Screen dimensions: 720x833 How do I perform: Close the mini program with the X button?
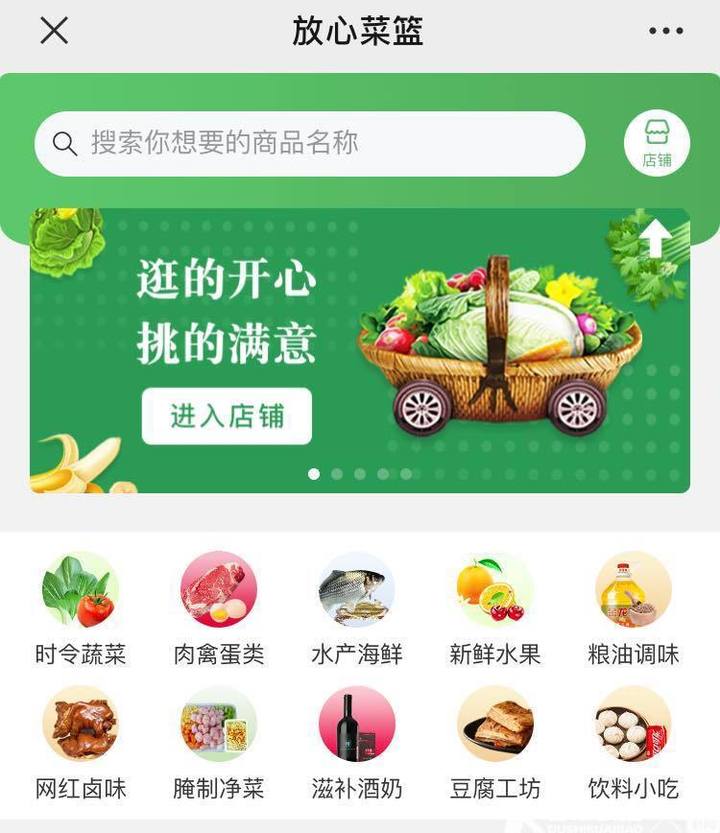[53, 31]
